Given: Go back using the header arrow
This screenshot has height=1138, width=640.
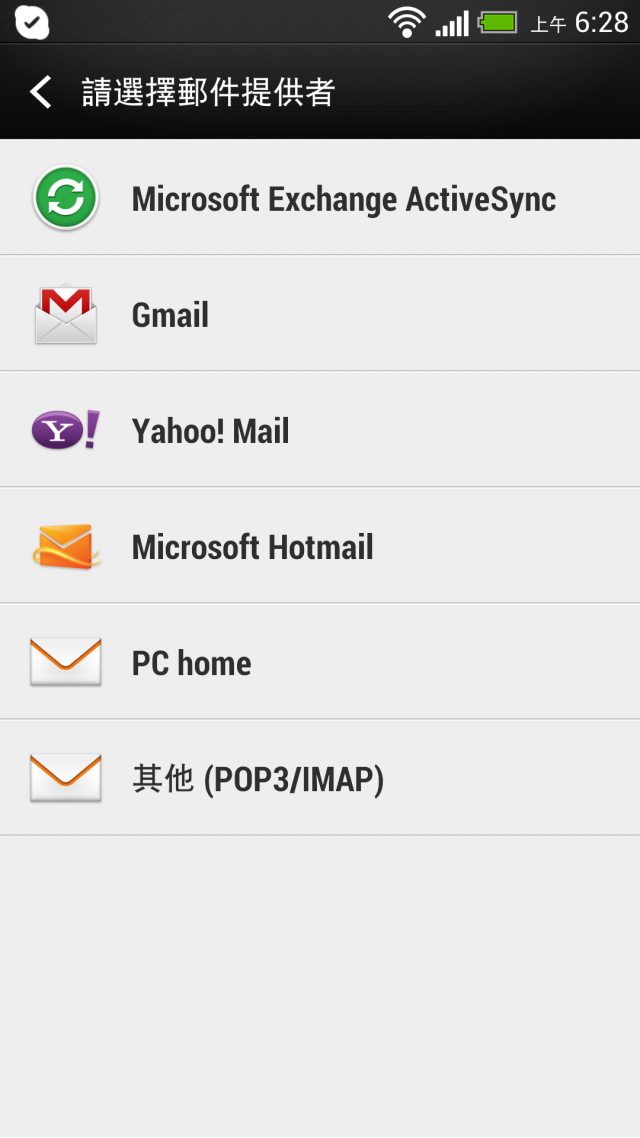Looking at the screenshot, I should [x=40, y=92].
